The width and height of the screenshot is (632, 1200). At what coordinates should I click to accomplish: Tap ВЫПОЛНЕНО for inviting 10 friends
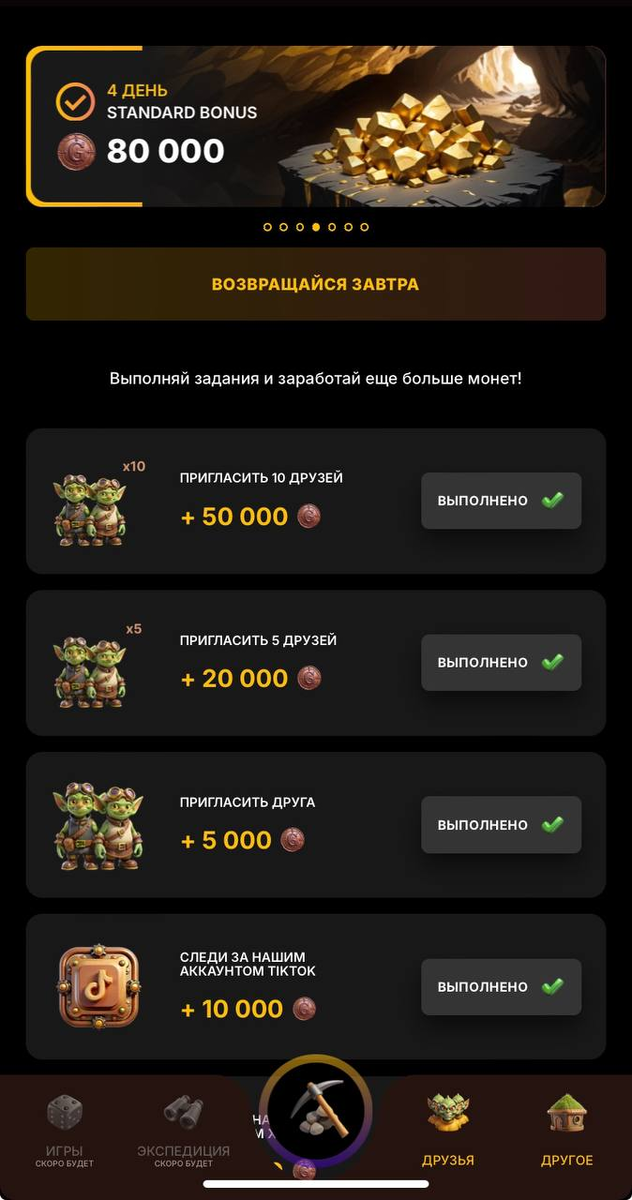pos(501,500)
